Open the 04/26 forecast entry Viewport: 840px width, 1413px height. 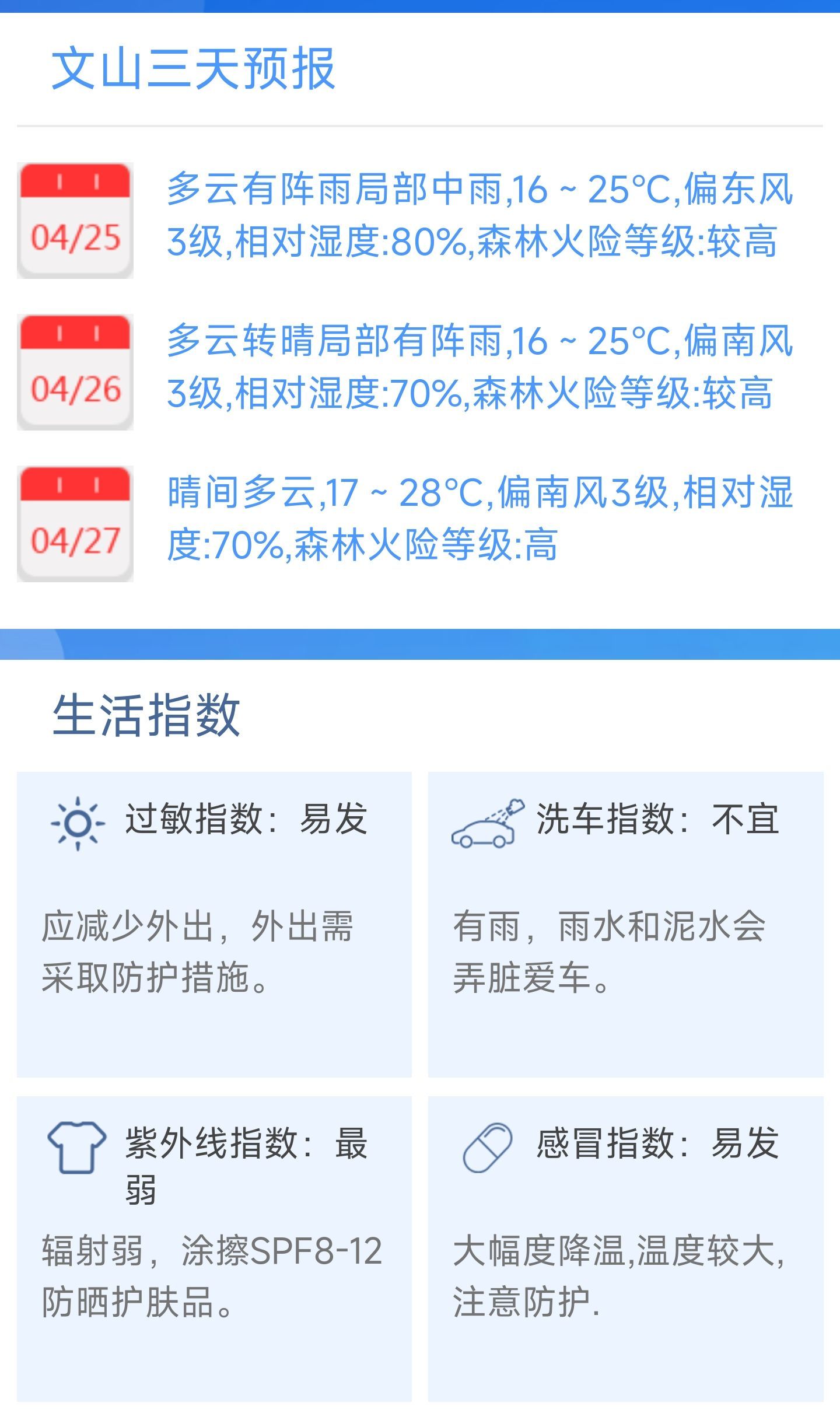pos(420,372)
